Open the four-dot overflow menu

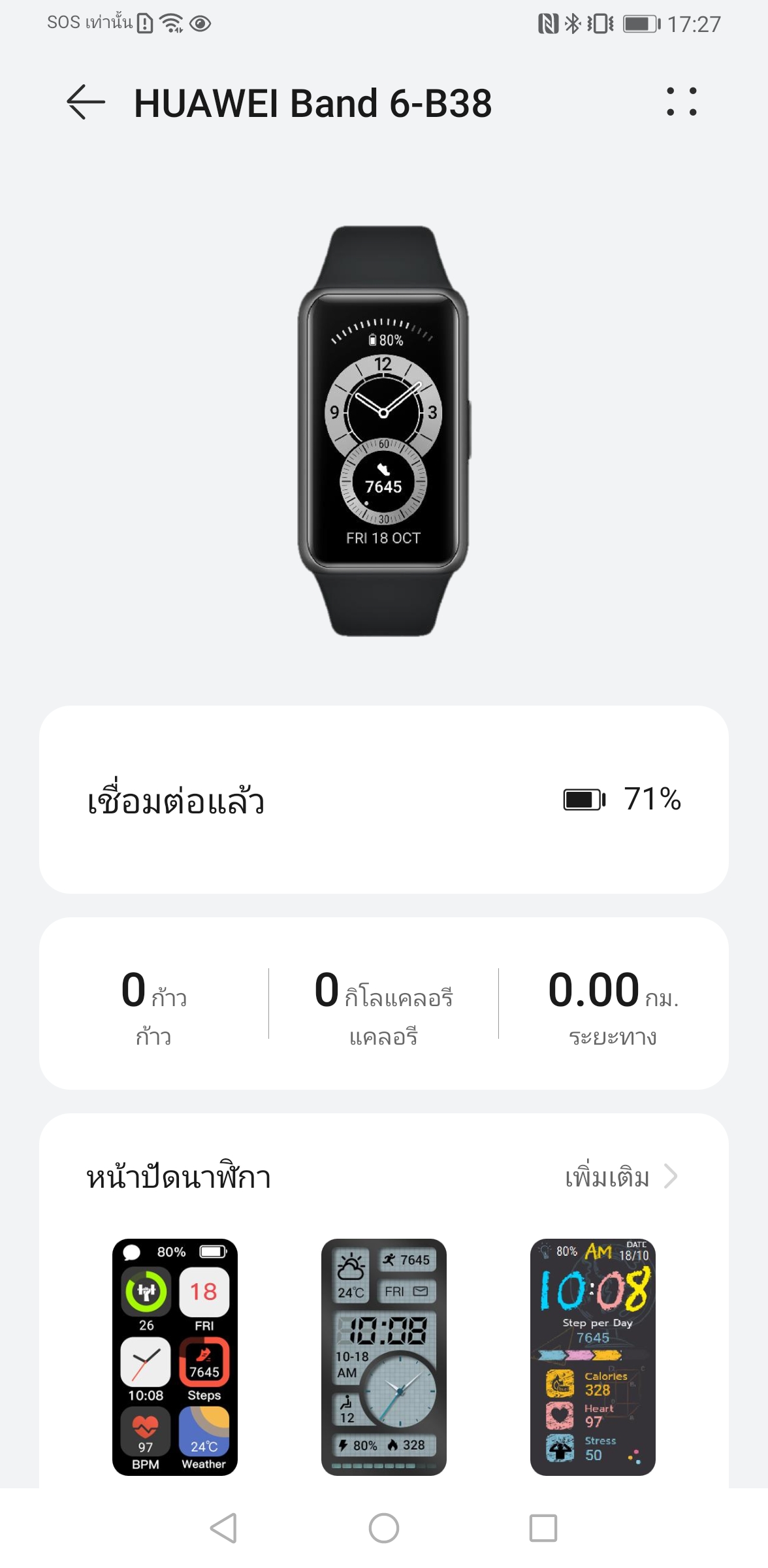tap(681, 102)
